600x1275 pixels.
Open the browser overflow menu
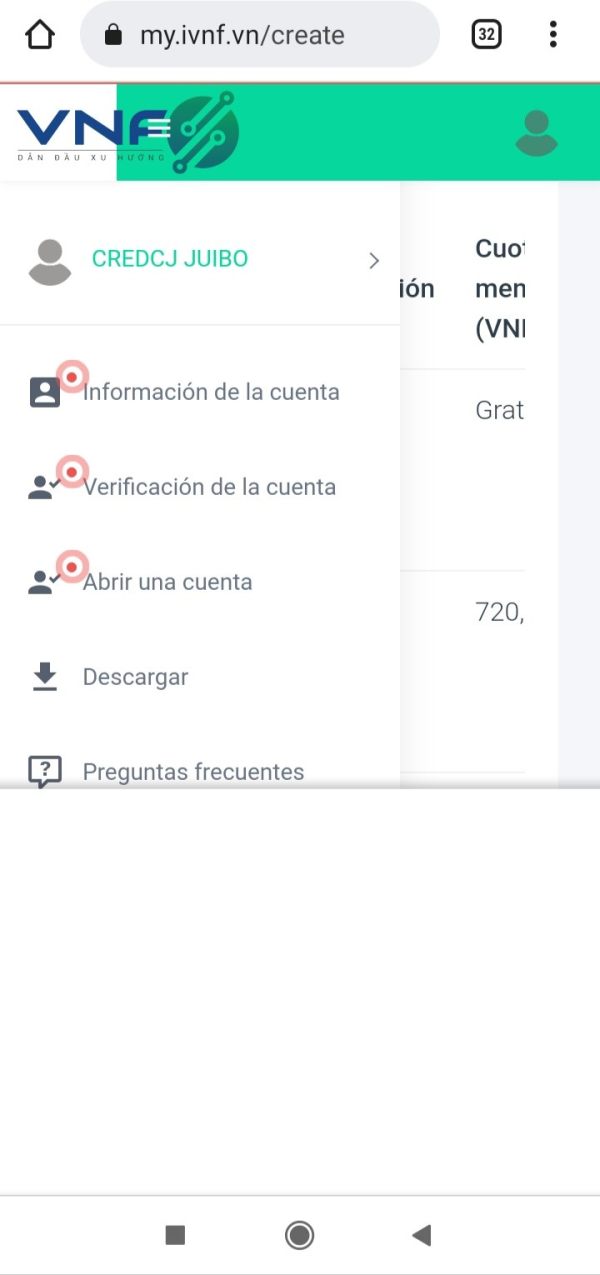click(x=553, y=35)
